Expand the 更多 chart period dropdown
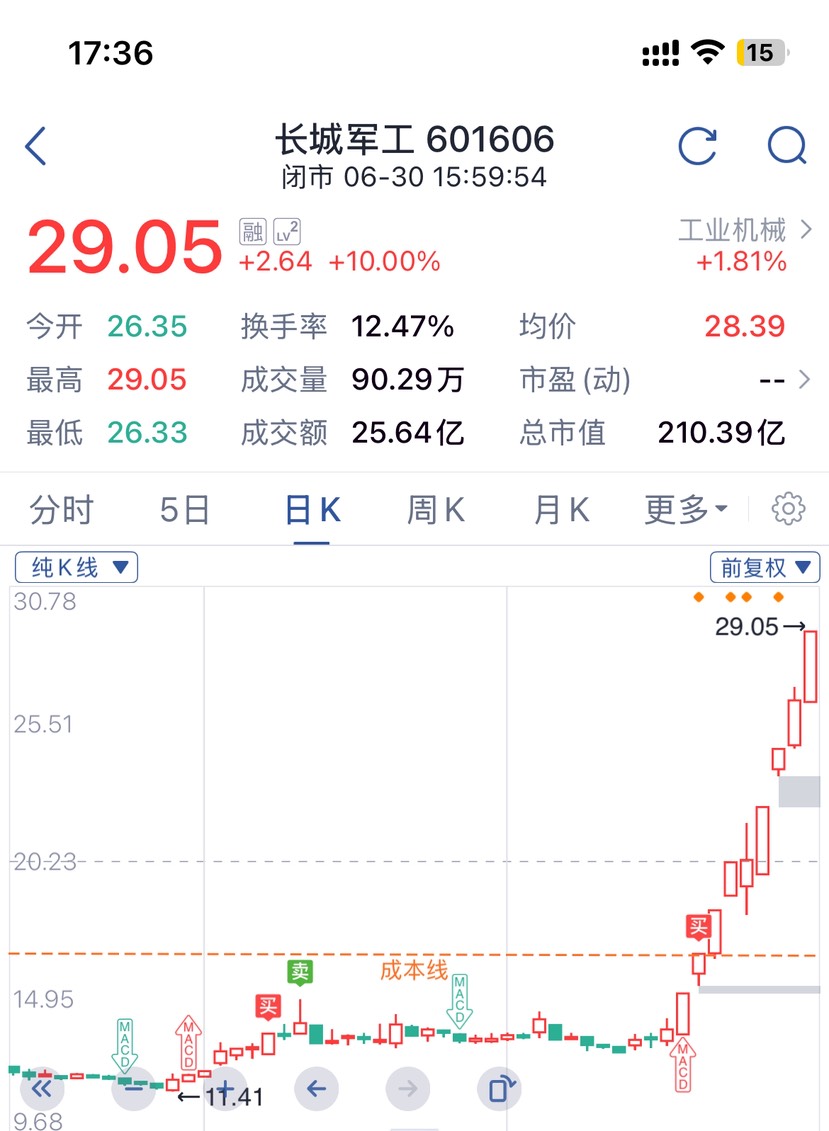This screenshot has width=829, height=1131. [686, 510]
